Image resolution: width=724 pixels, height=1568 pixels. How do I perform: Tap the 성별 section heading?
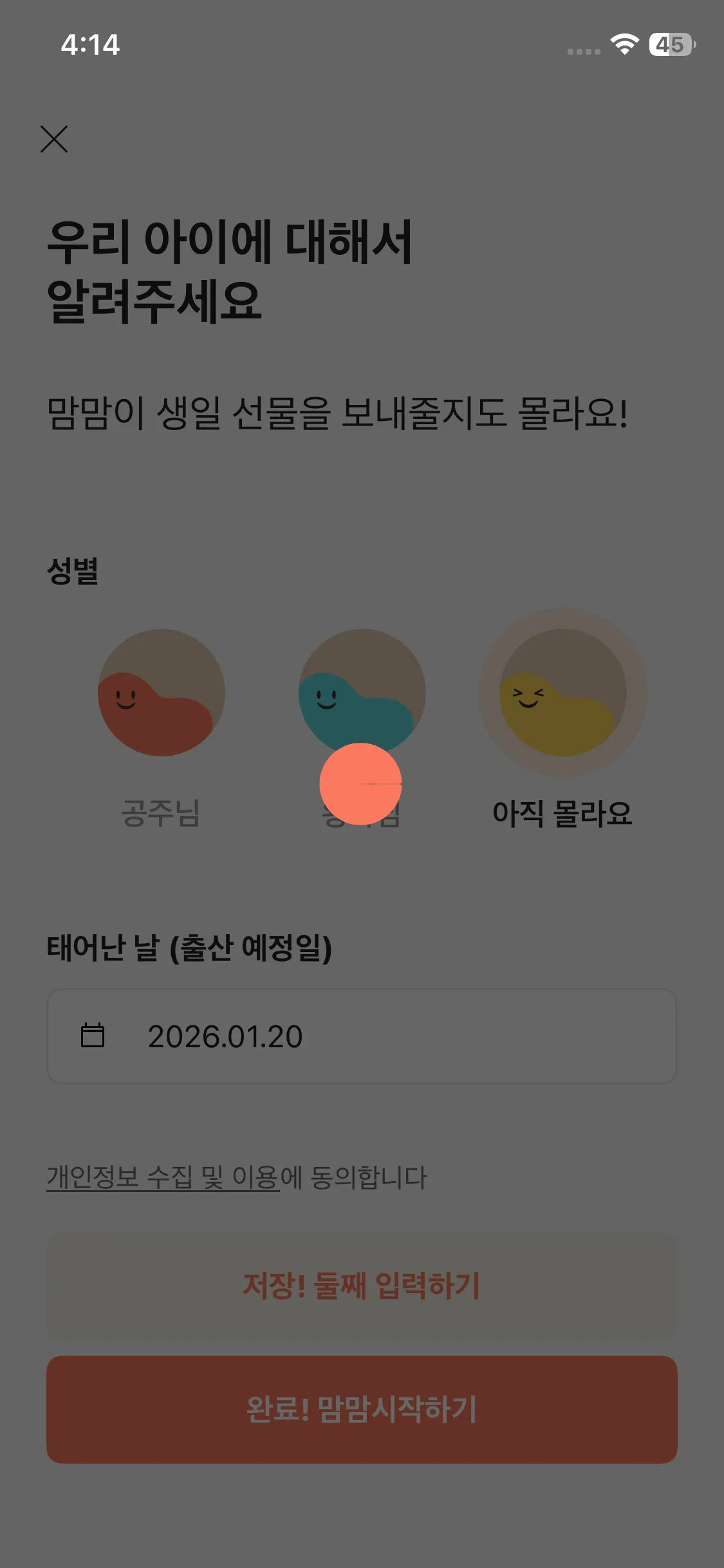(73, 570)
